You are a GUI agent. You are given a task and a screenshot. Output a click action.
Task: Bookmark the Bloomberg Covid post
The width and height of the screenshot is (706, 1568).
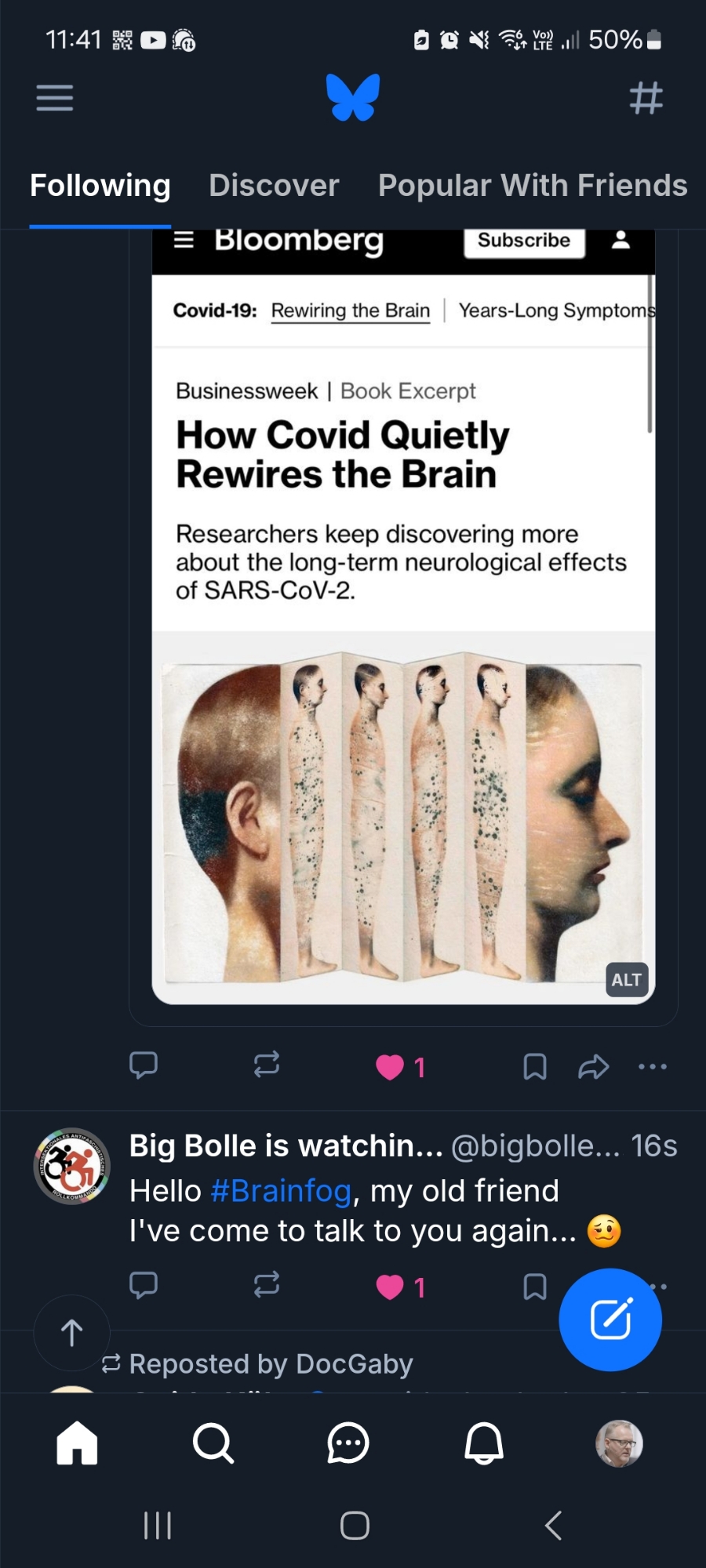click(535, 1066)
